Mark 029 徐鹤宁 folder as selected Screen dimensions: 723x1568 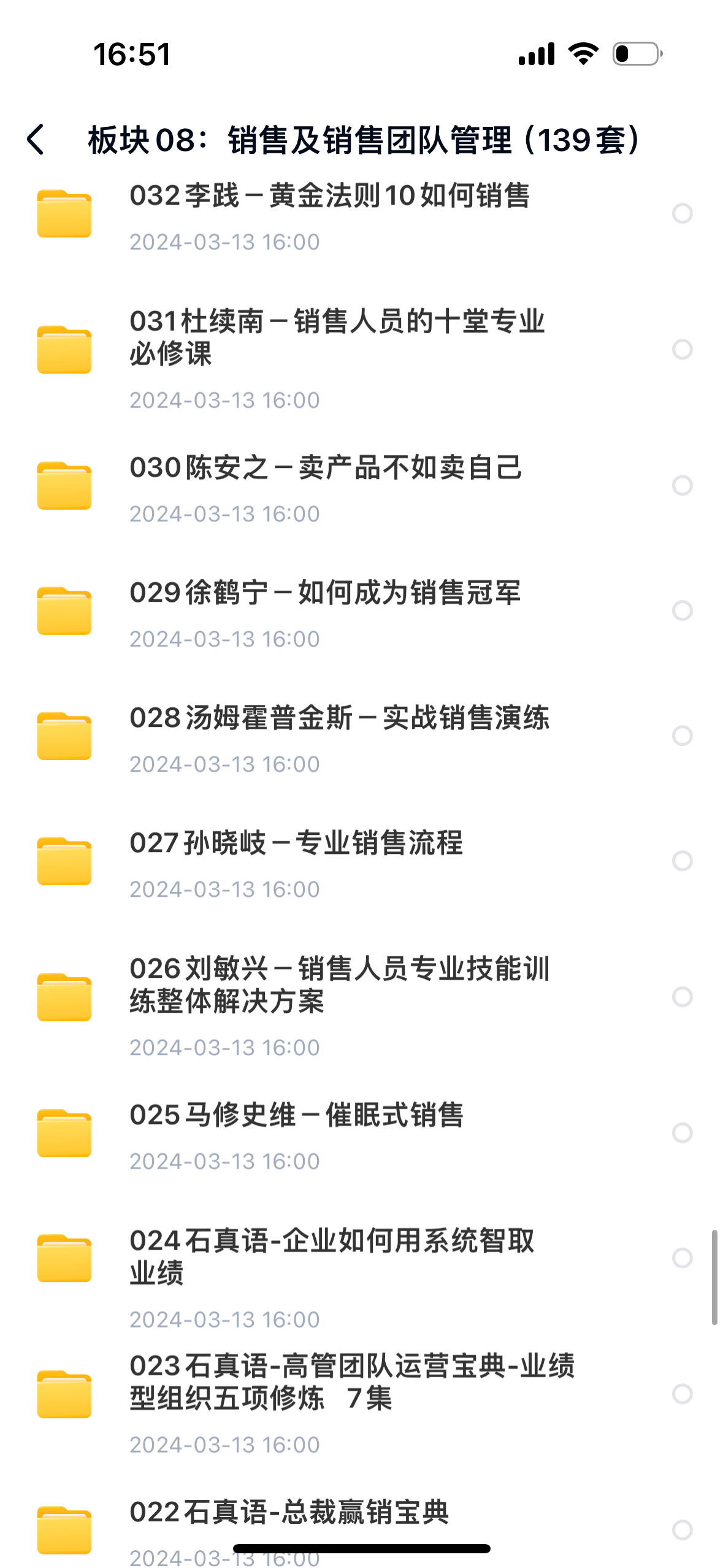[x=682, y=611]
